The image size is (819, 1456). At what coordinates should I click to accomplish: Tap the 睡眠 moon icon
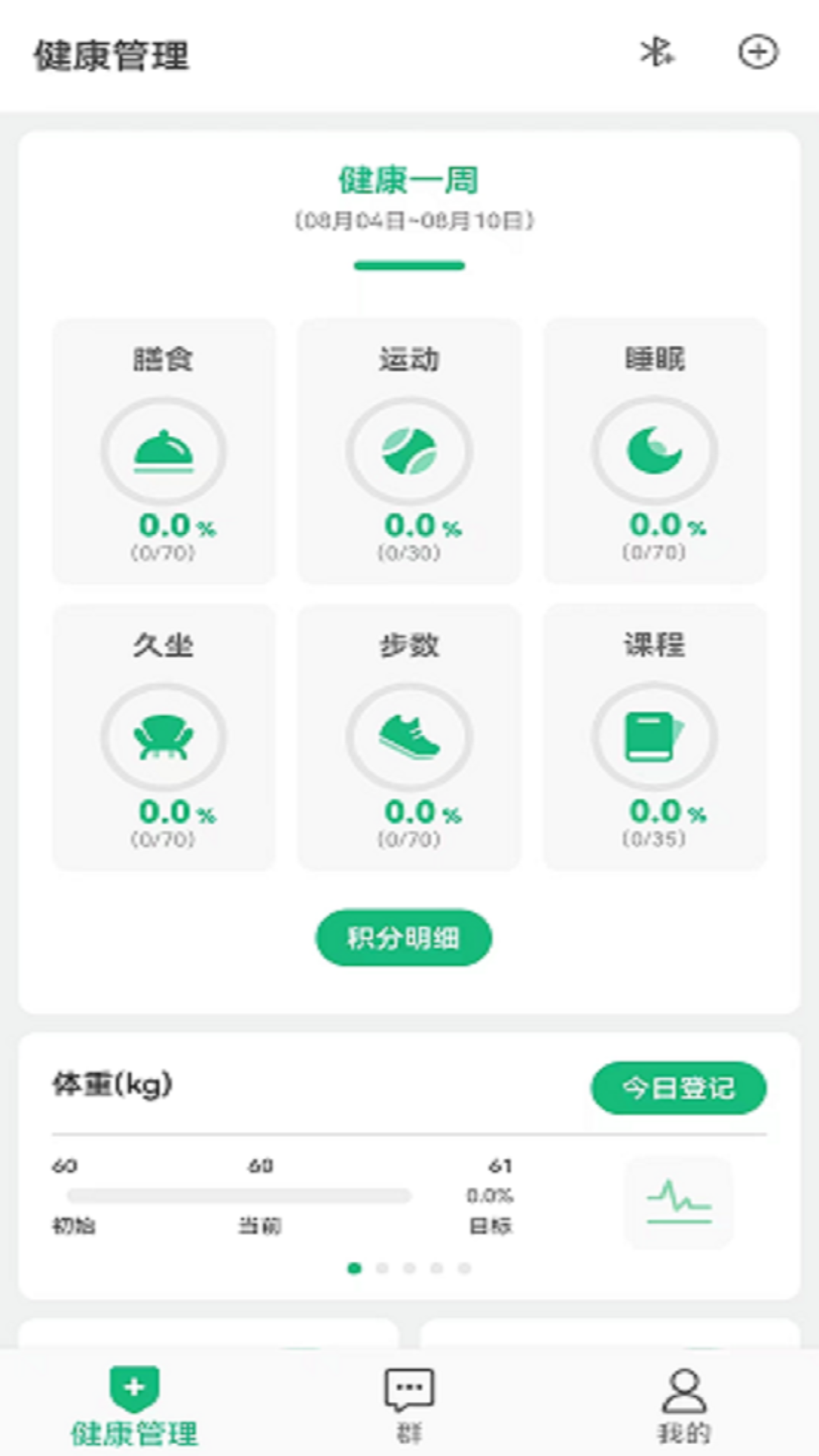654,450
